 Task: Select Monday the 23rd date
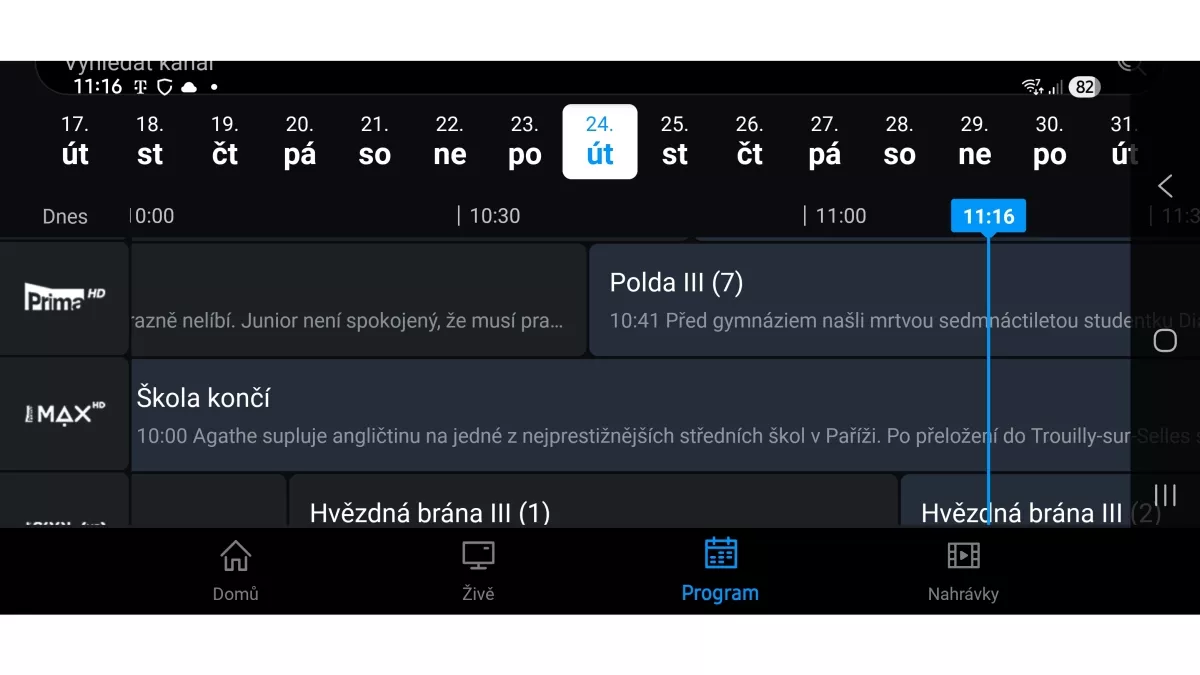point(525,141)
